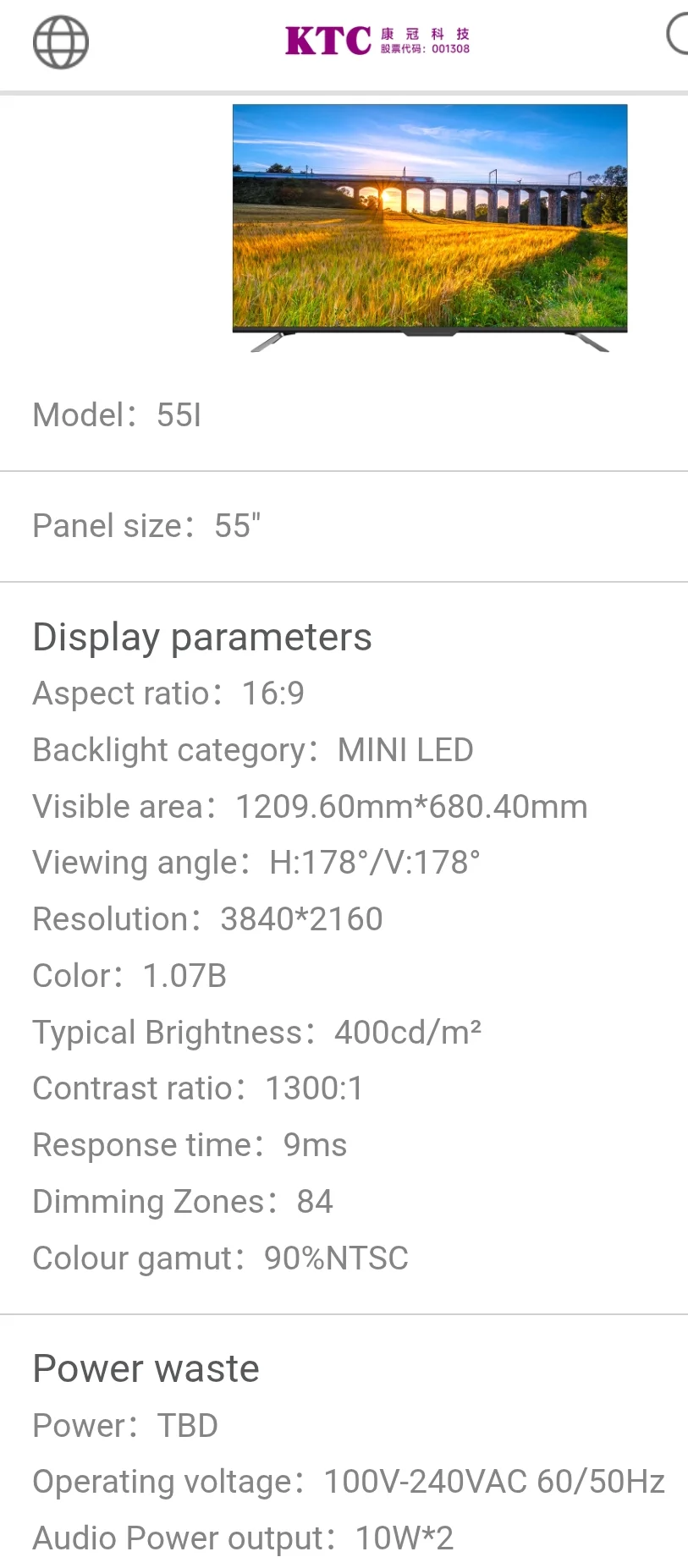Click the Colour gamut 90%NTSC line
The width and height of the screenshot is (688, 1568).
(x=219, y=1258)
